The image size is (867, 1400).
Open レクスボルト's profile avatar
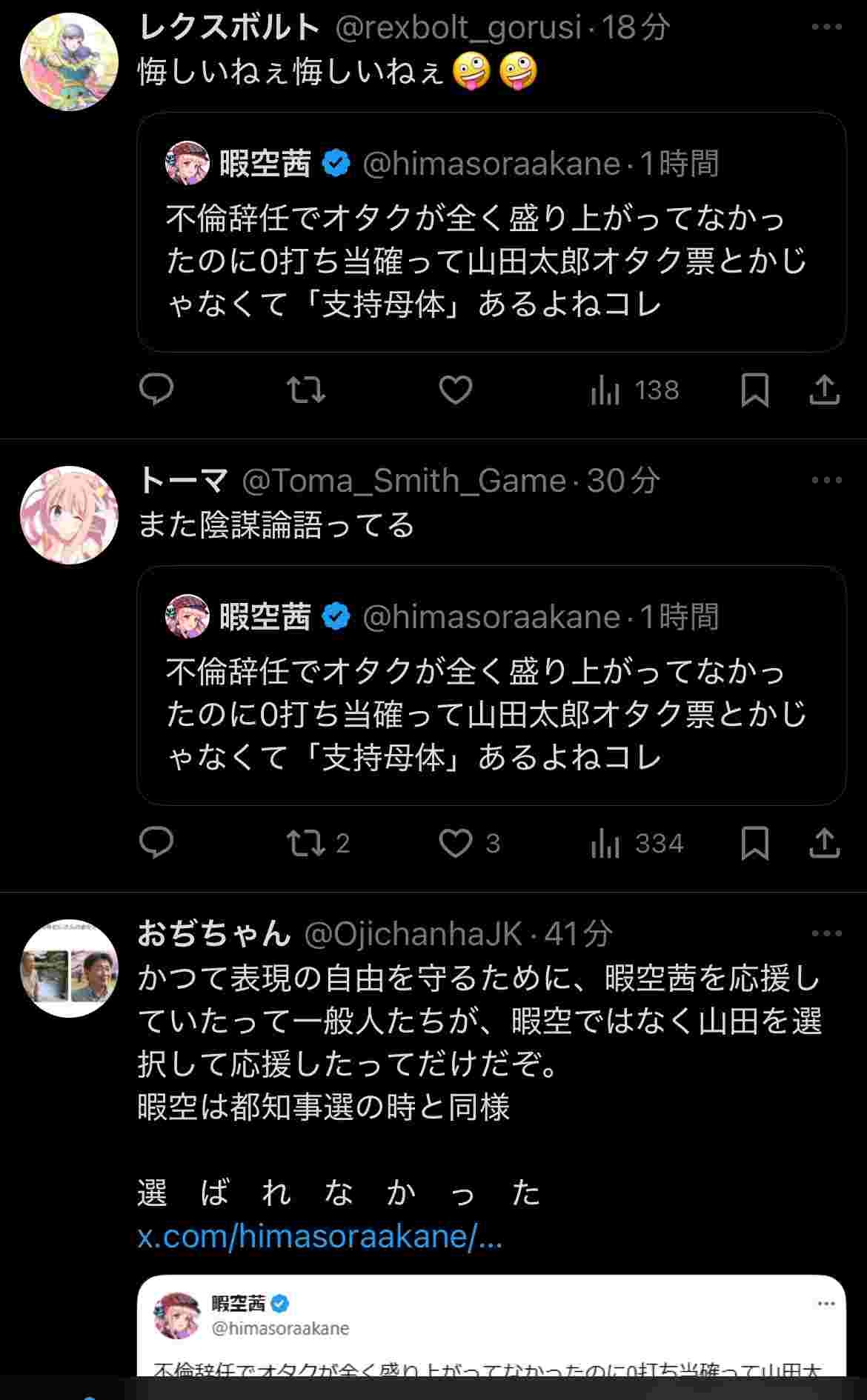pyautogui.click(x=69, y=61)
